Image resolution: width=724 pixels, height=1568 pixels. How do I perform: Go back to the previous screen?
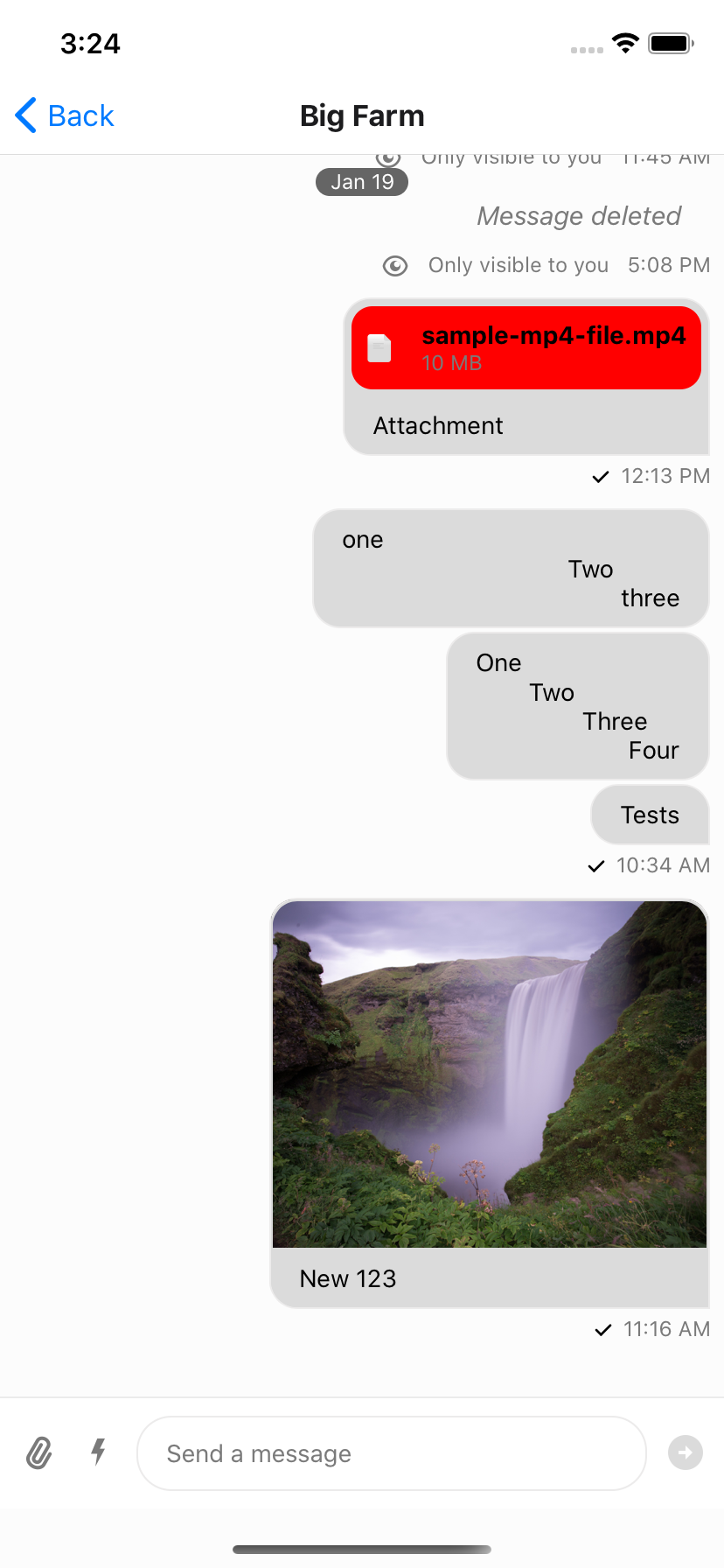tap(65, 115)
